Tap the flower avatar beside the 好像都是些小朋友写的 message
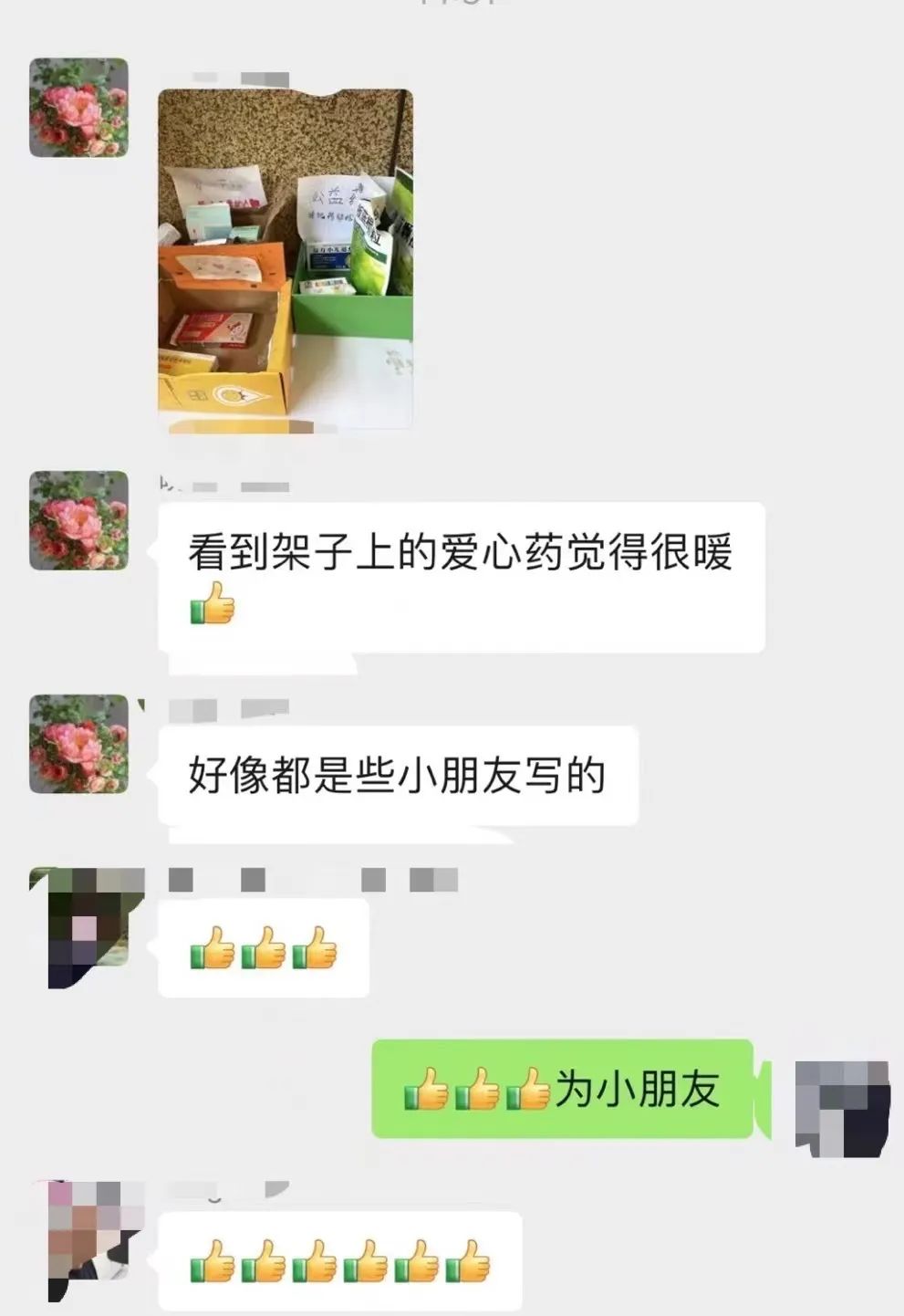The width and height of the screenshot is (904, 1316). [78, 744]
